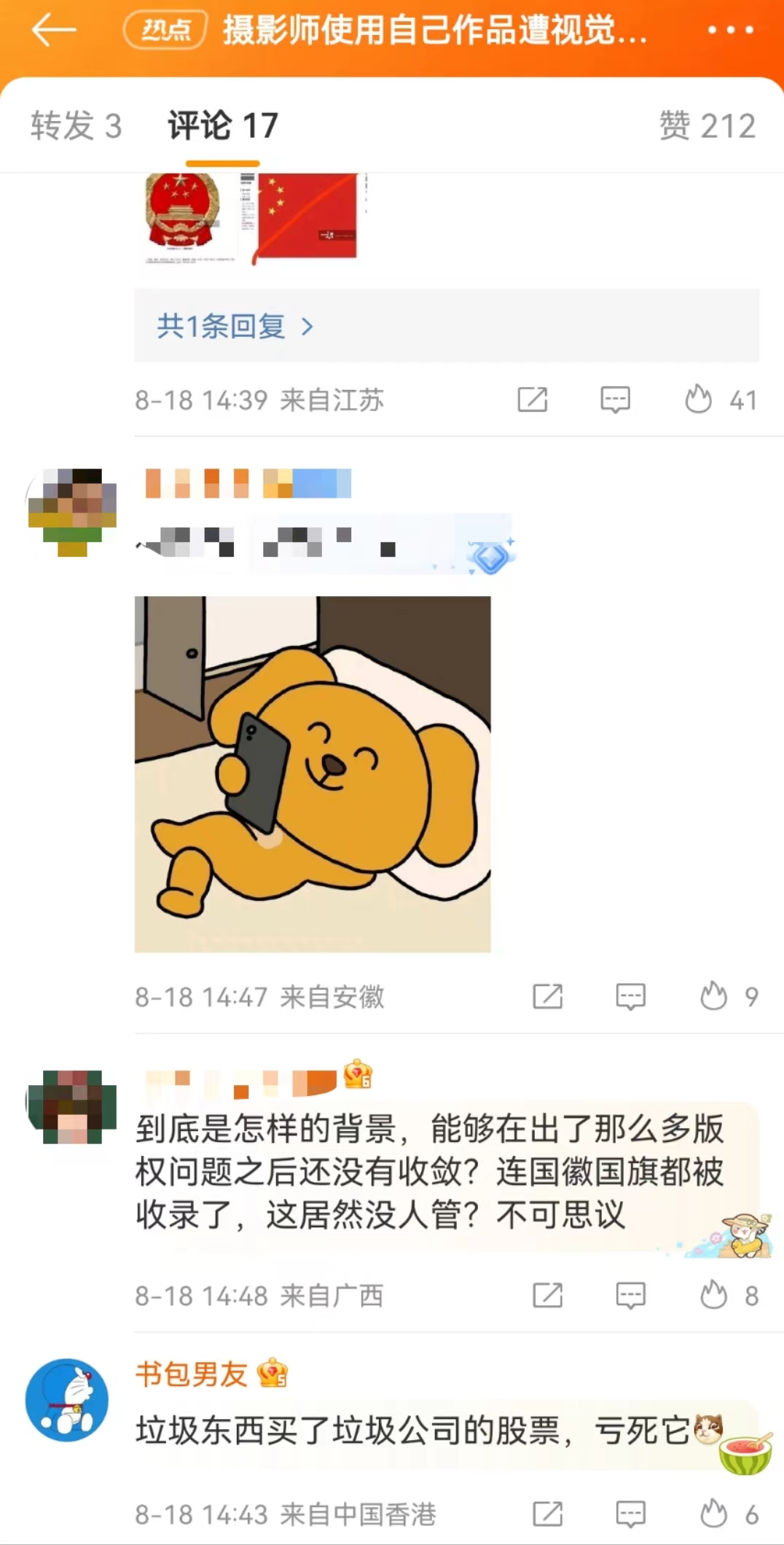
Task: Like the 安徽 comment with 9 likes
Action: pos(713,996)
